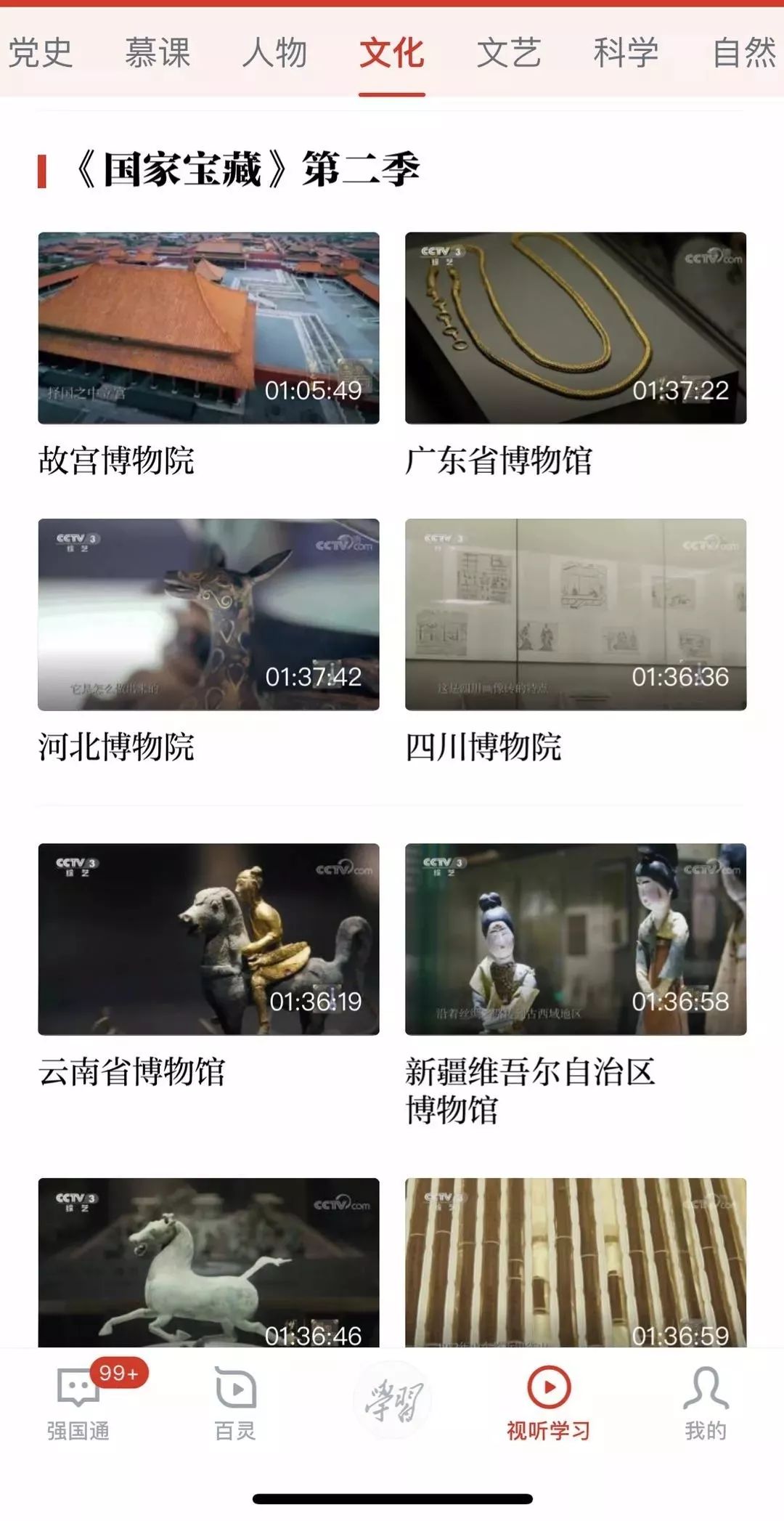Open the 新疆维吾尔自治区博物馆 video
Screen dimensions: 784x1521
tap(575, 938)
